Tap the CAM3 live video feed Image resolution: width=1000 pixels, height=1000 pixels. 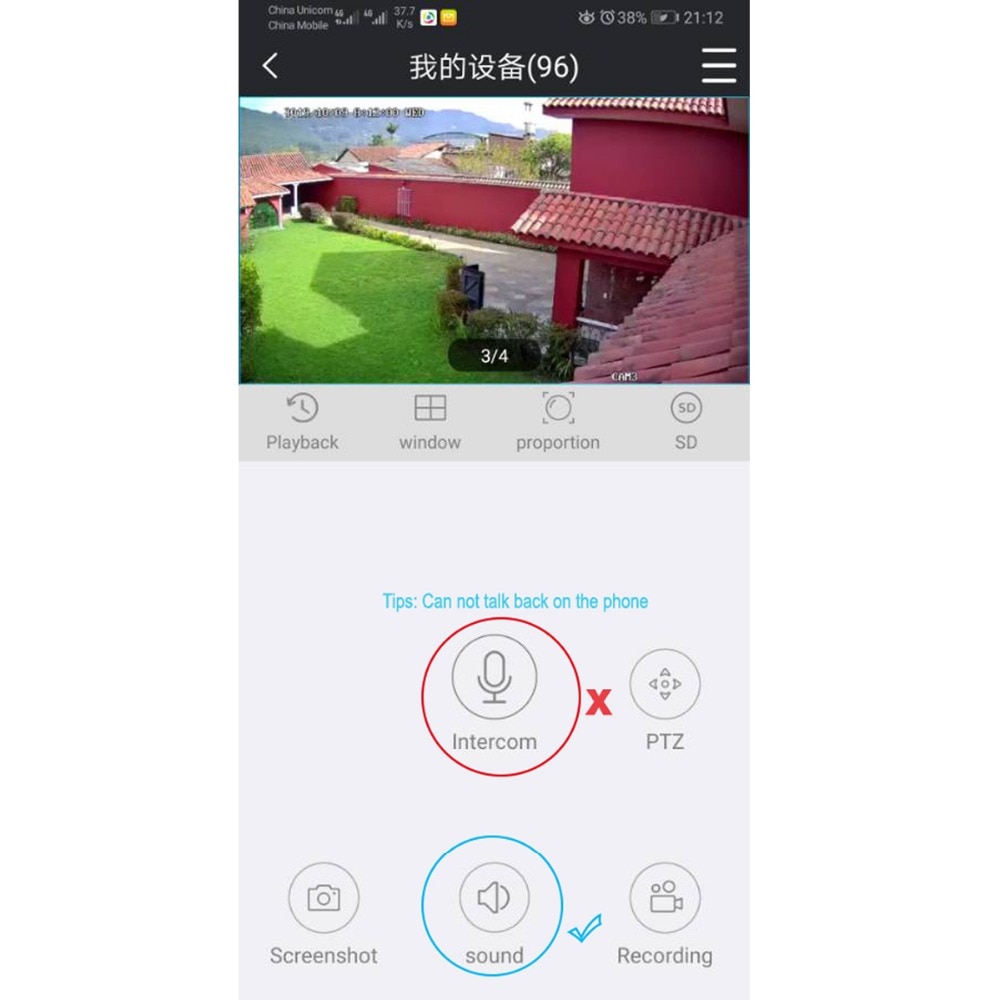pyautogui.click(x=494, y=240)
